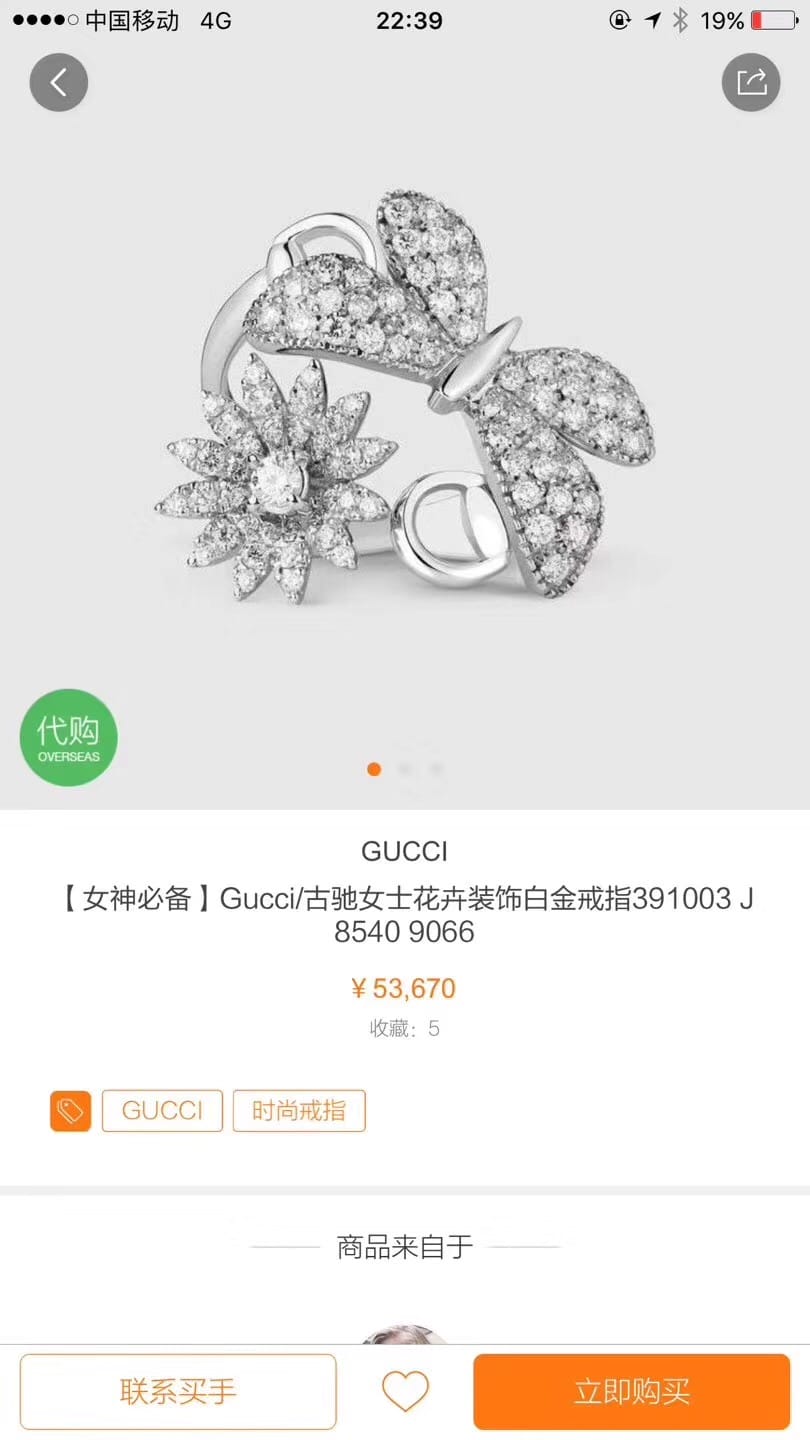
Task: Tap the GUCCI tag chip
Action: click(162, 1110)
